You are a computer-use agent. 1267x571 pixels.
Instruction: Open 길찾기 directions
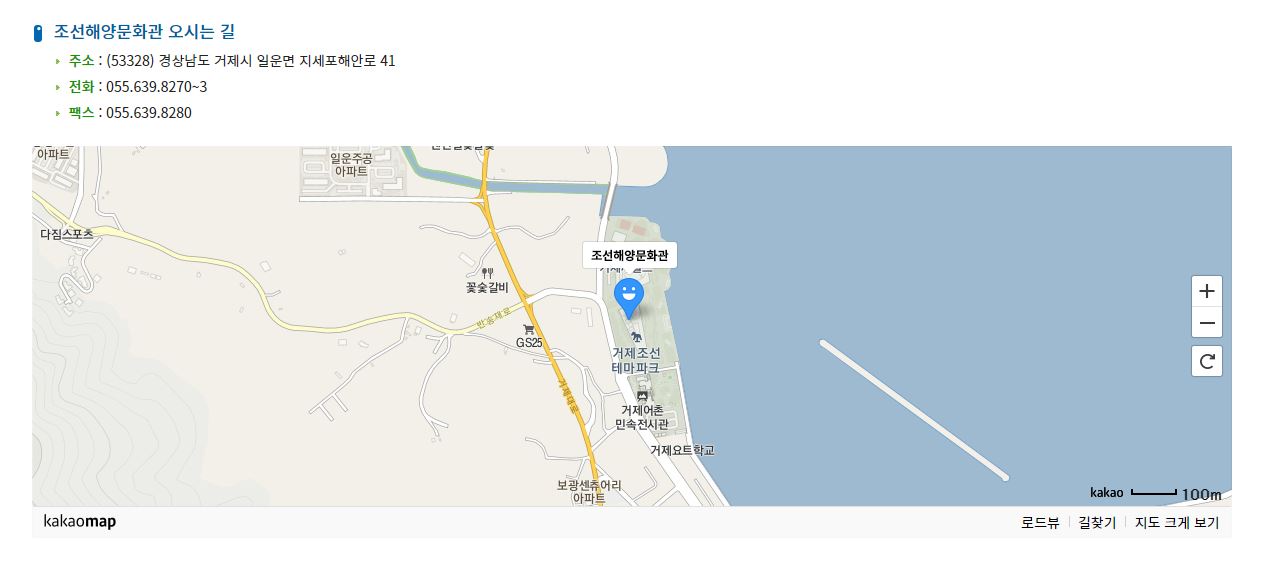coord(1097,522)
